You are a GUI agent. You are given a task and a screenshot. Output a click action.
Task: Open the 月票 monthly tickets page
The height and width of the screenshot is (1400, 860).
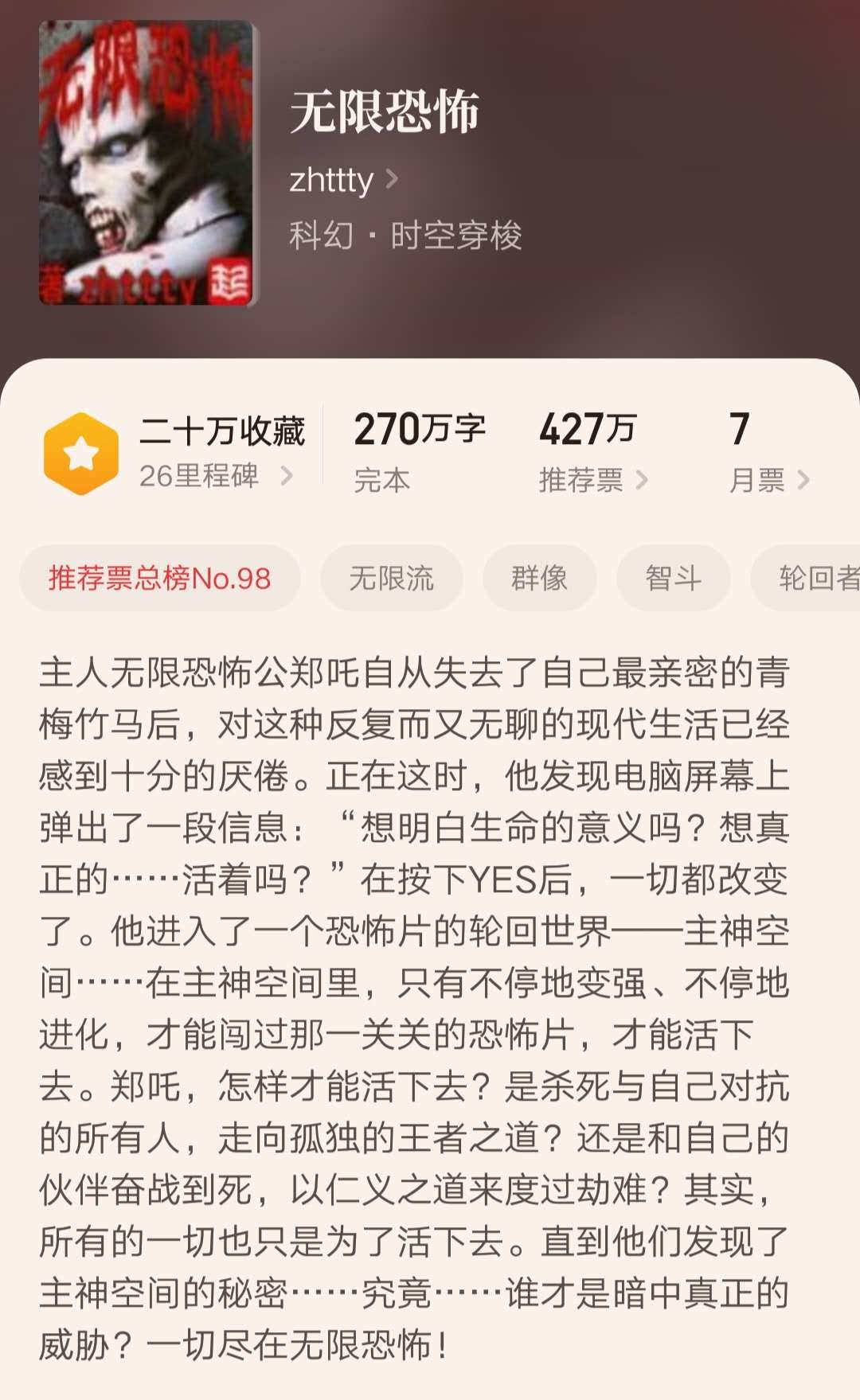point(768,479)
